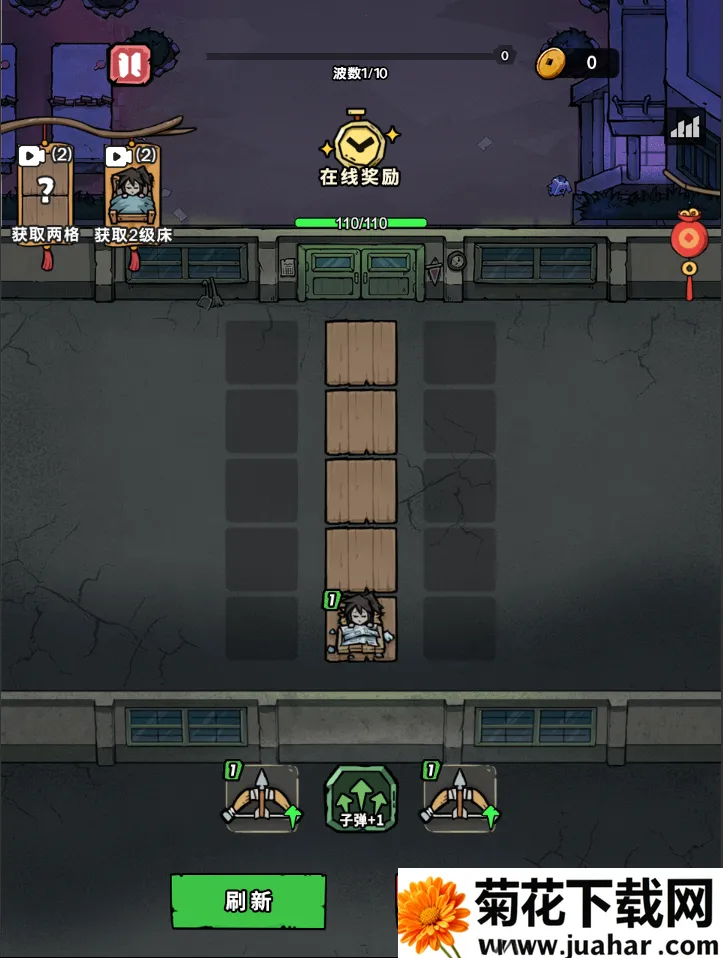Claim the 在线奖励 online reward
Viewport: 723px width, 958px height.
[x=359, y=150]
